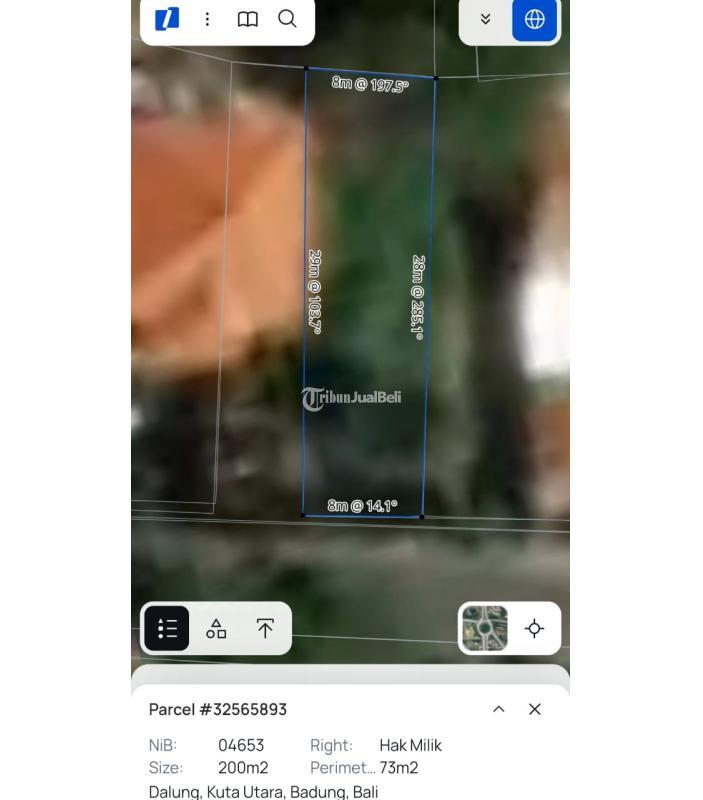Tap the double chevron down button
Screen dimensions: 703x800
click(485, 19)
